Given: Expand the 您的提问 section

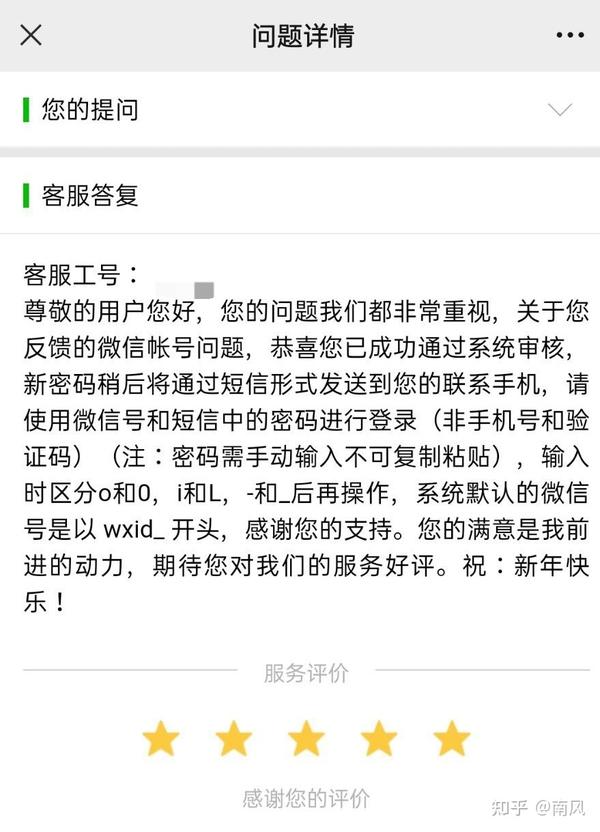Looking at the screenshot, I should 560,110.
